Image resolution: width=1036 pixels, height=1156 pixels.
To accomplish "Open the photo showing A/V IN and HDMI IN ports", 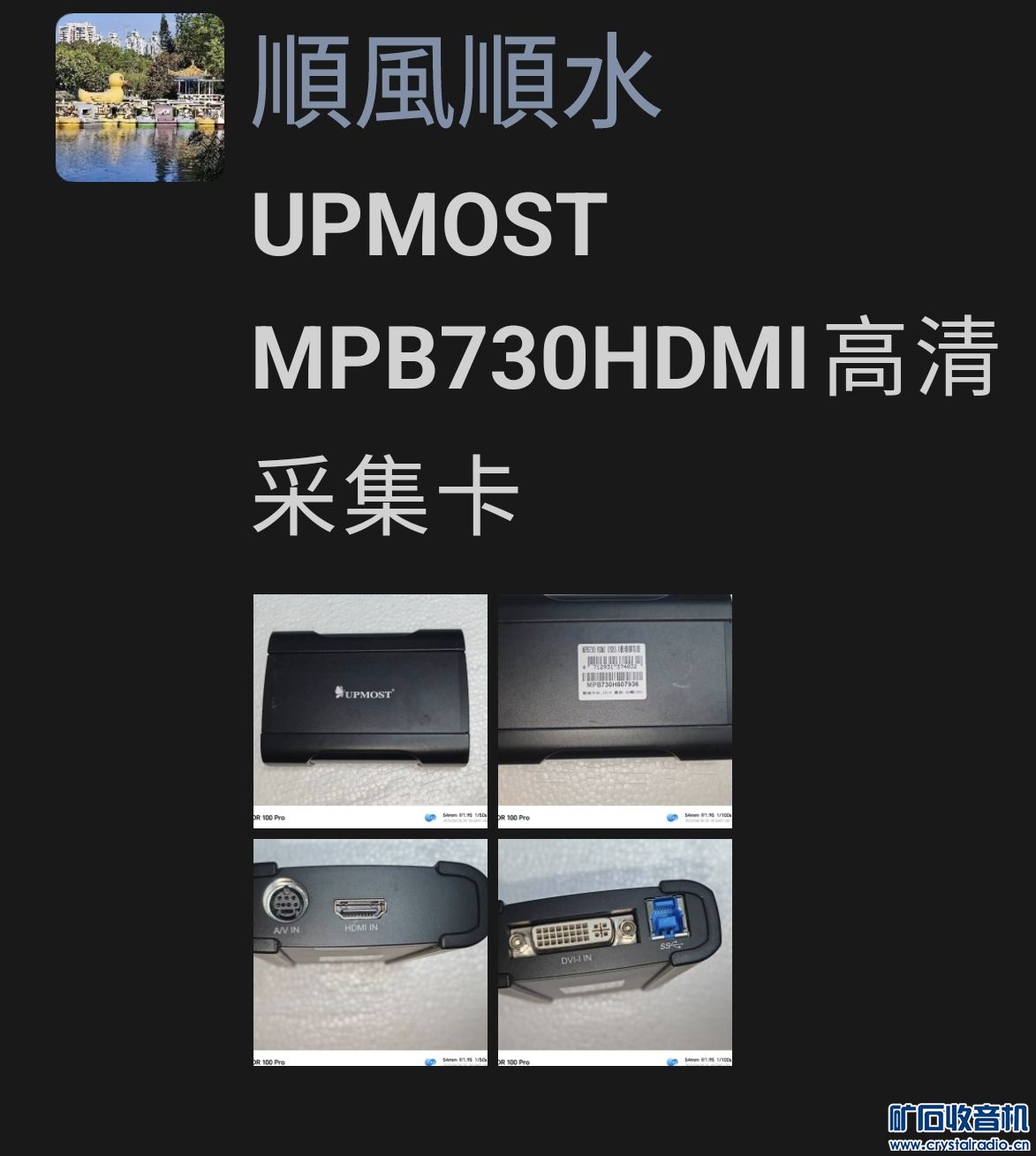I will click(370, 952).
